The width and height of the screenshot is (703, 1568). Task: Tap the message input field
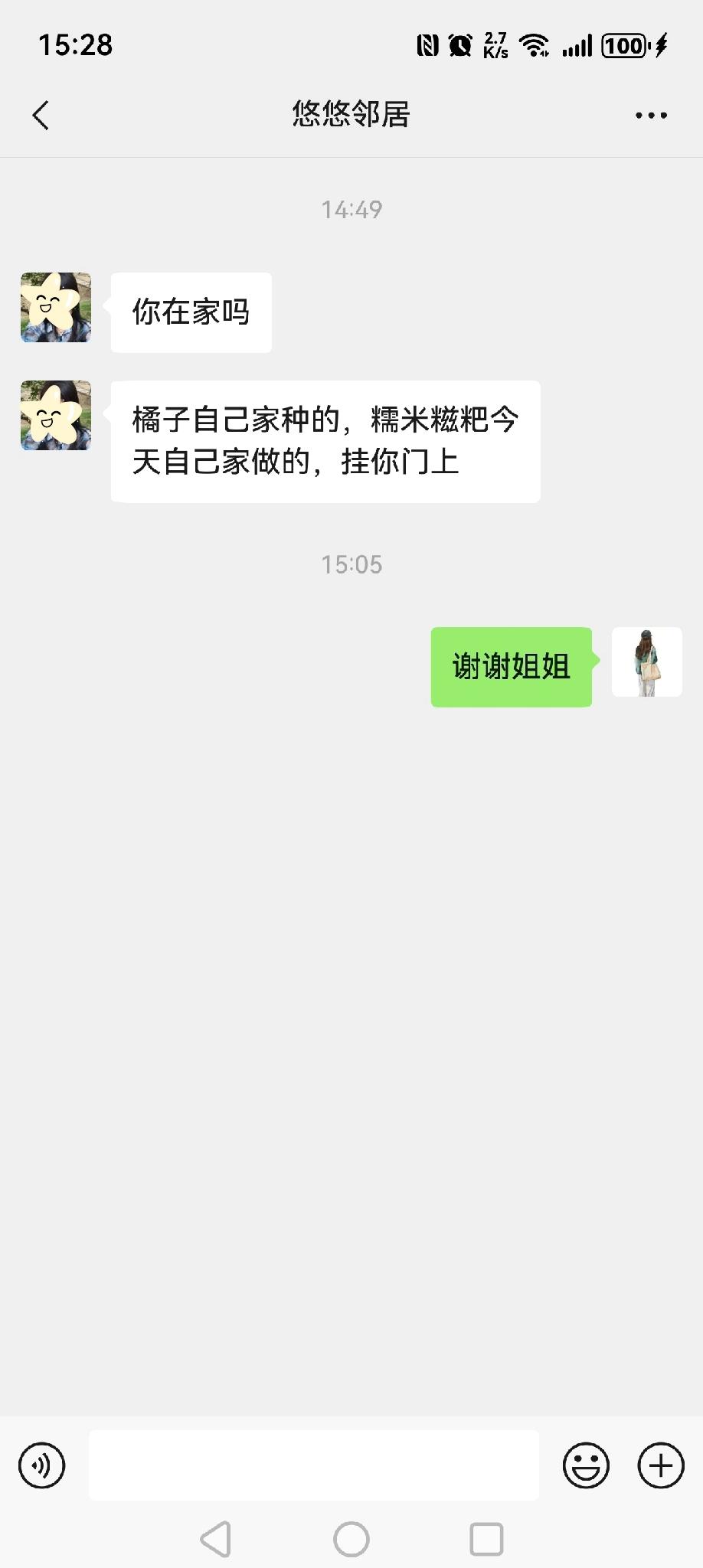tap(314, 1465)
